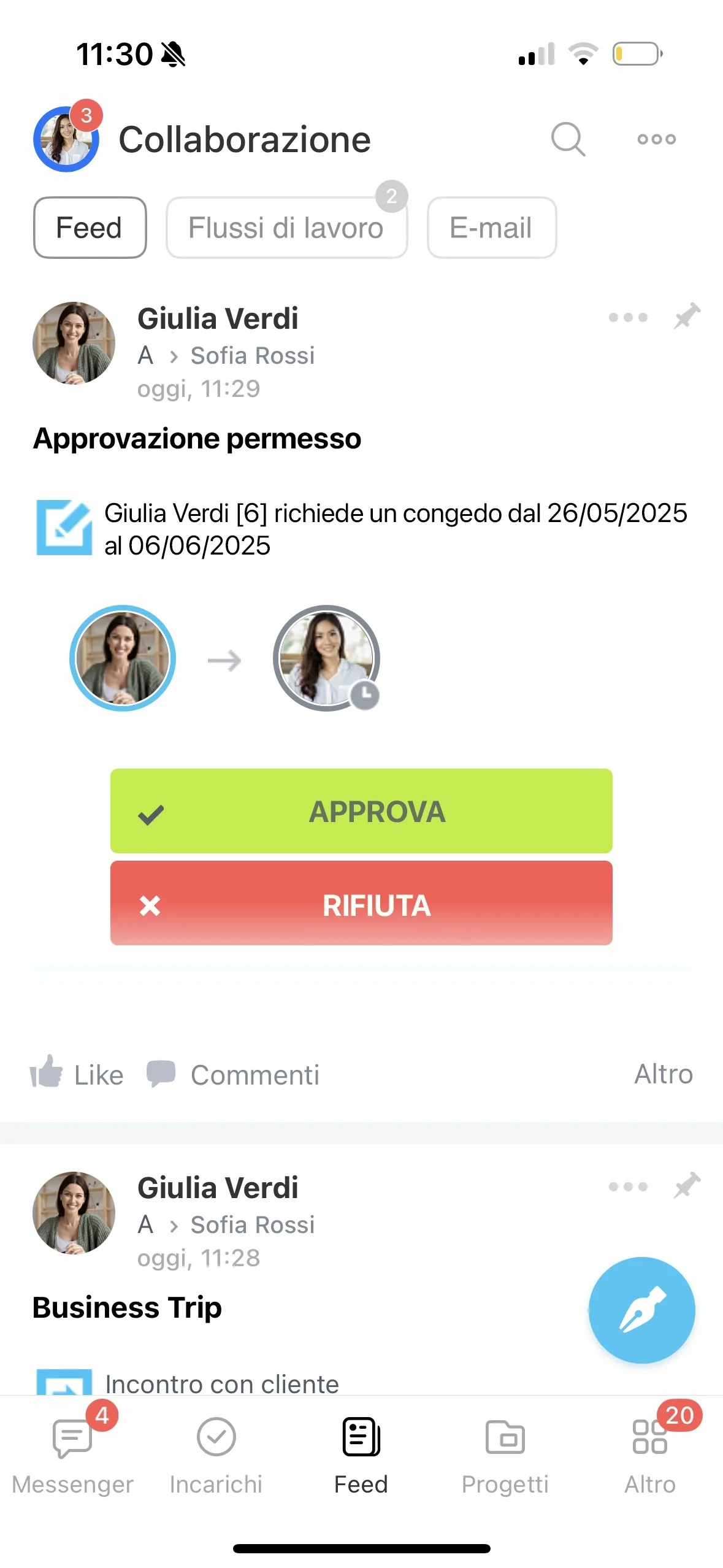
Task: Switch to the Progetti tab
Action: 505,1455
